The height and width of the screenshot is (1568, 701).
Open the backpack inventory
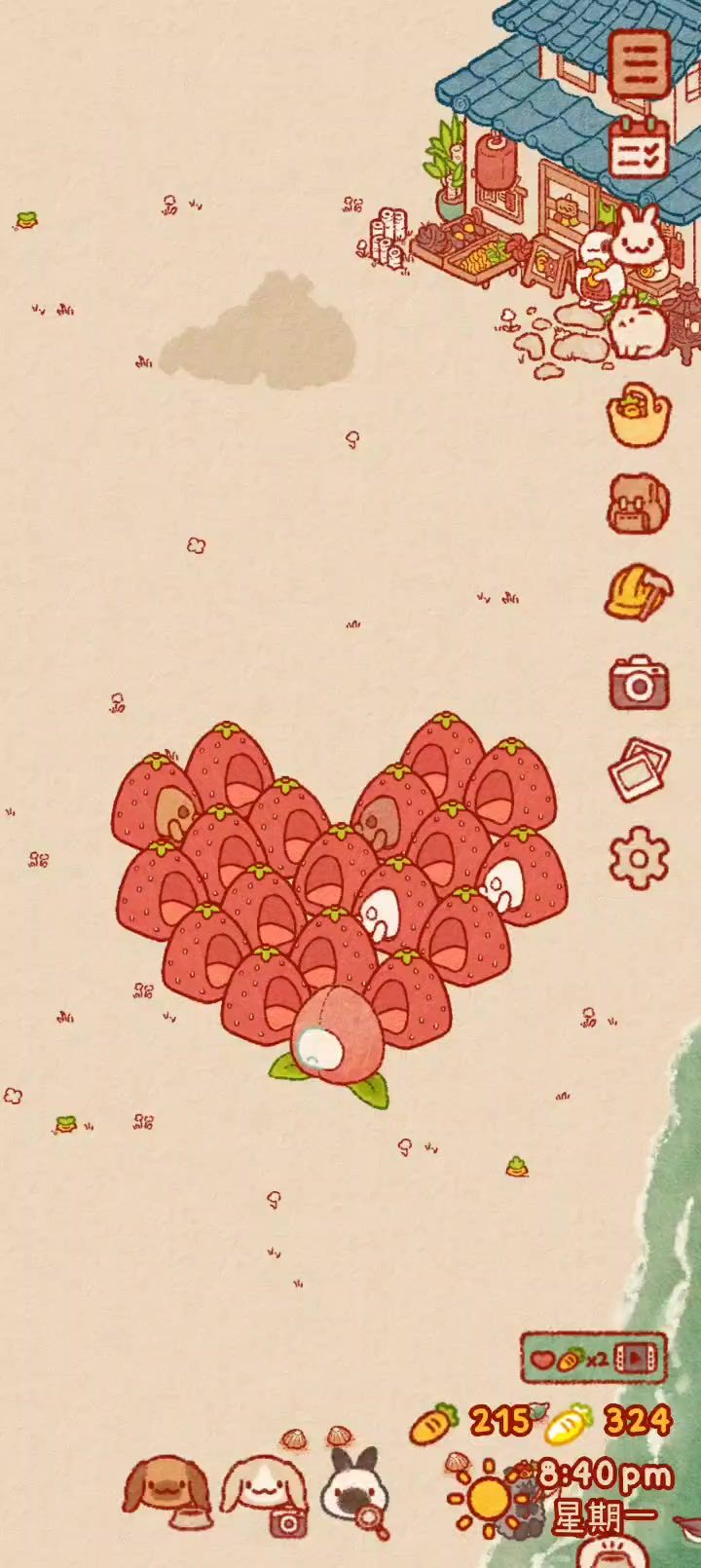coord(639,504)
